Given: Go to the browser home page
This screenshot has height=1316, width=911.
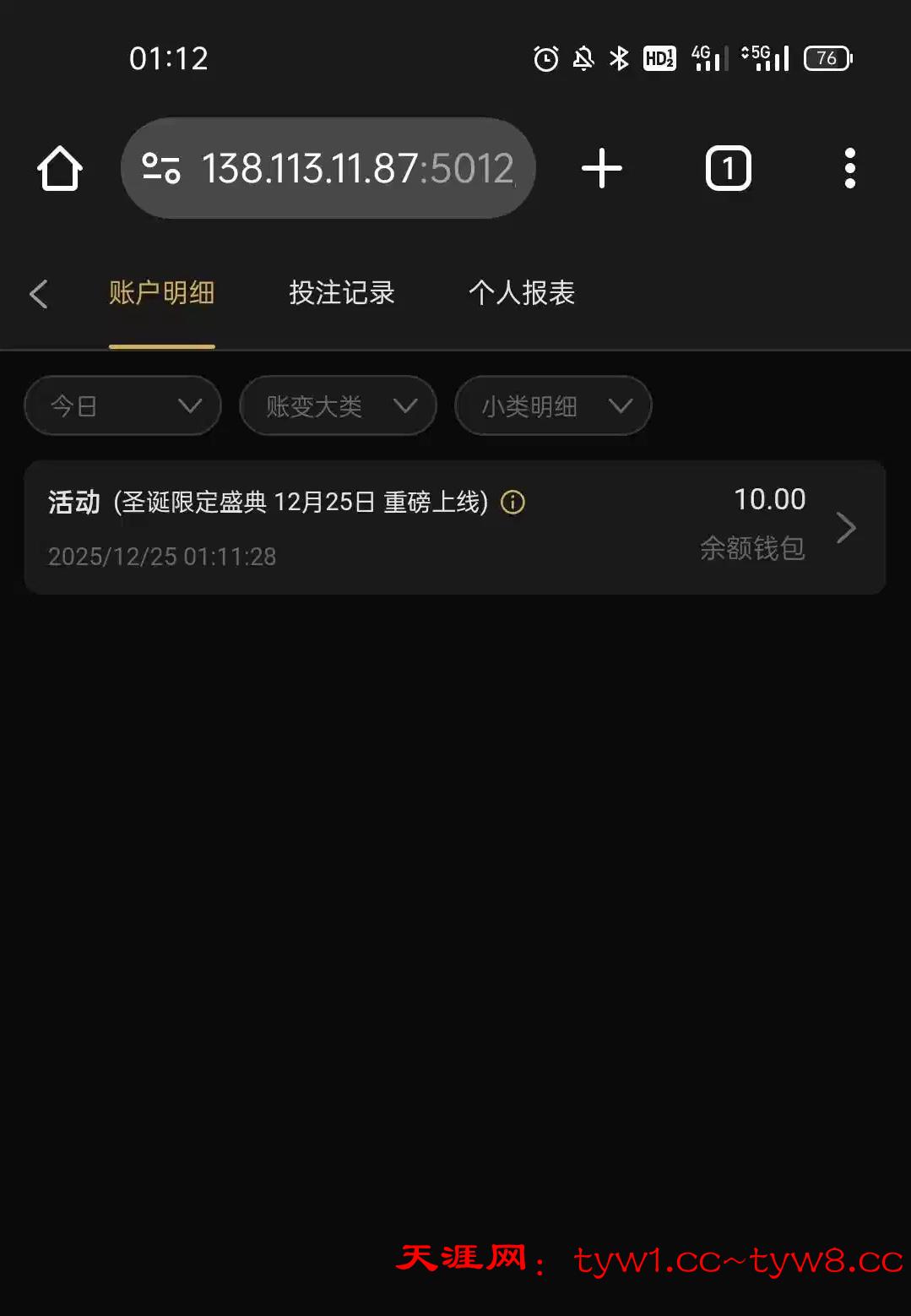Looking at the screenshot, I should pos(60,168).
